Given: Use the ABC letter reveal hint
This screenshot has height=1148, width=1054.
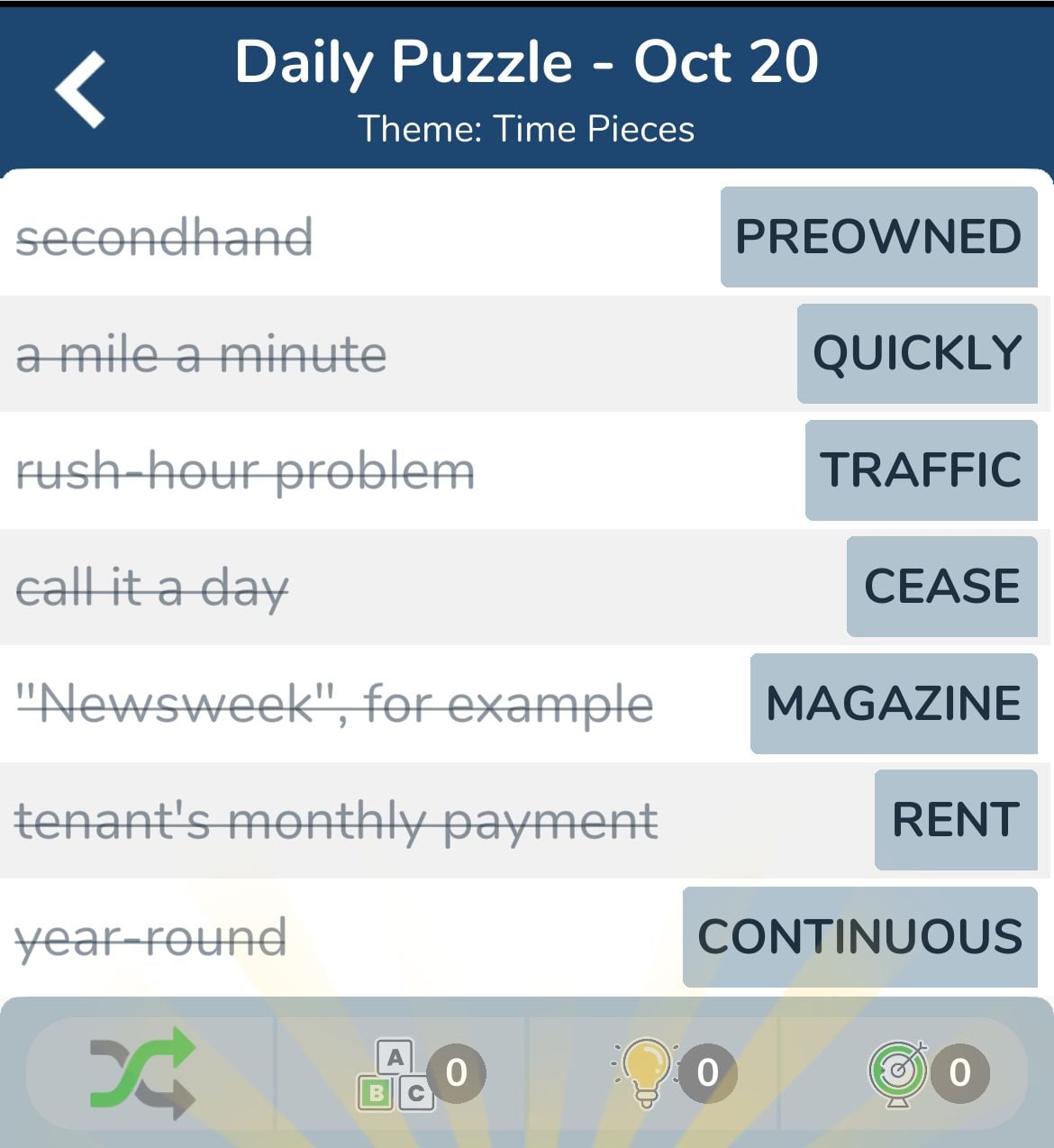Looking at the screenshot, I should coord(396,1074).
